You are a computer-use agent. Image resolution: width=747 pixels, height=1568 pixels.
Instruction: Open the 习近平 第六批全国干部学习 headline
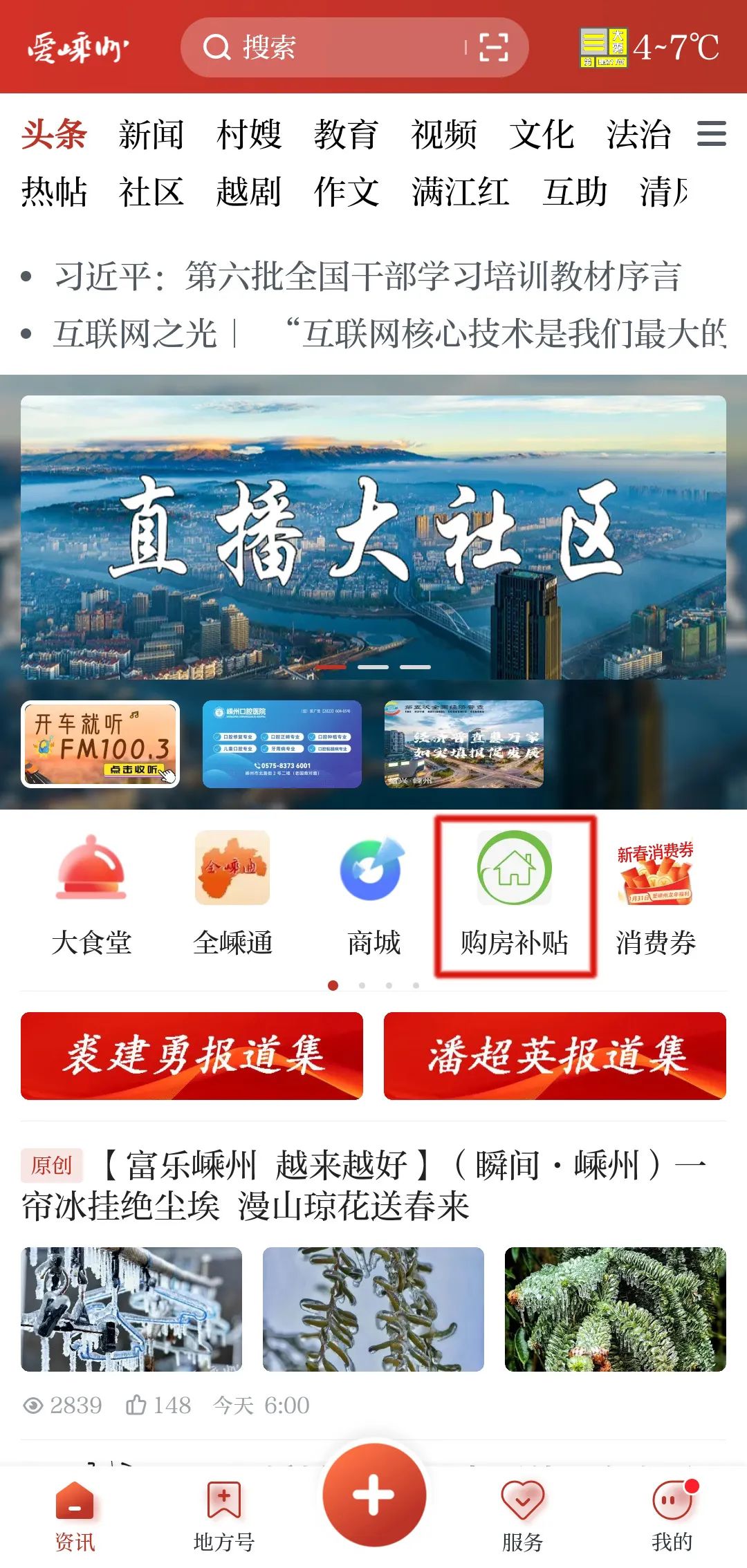tap(367, 277)
